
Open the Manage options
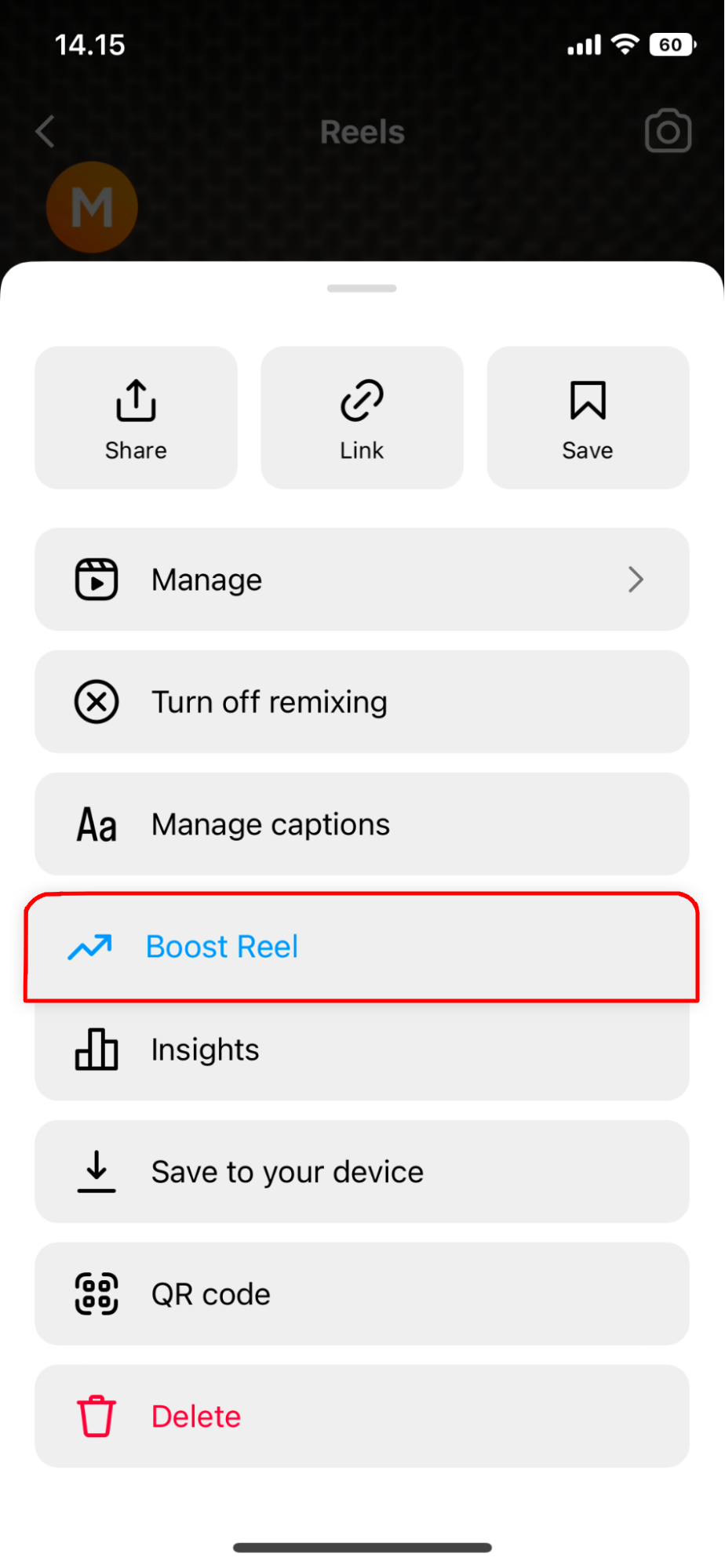tap(362, 580)
